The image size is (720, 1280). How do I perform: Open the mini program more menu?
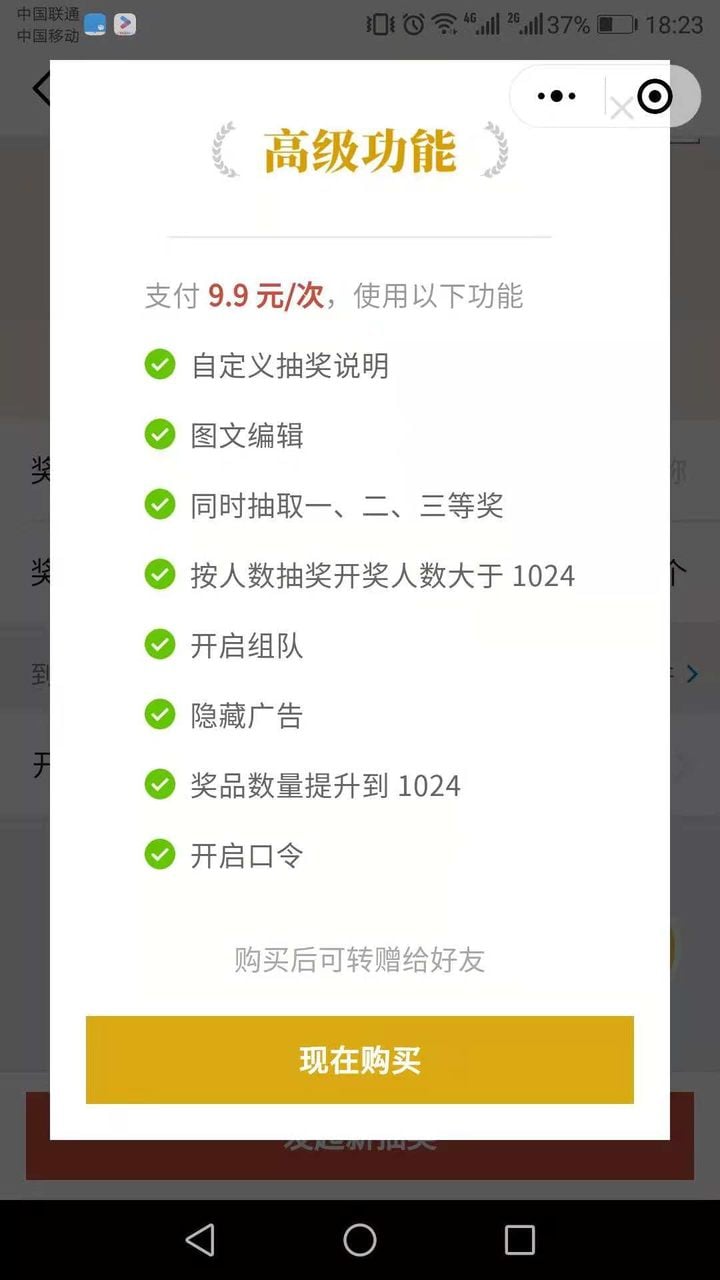557,96
